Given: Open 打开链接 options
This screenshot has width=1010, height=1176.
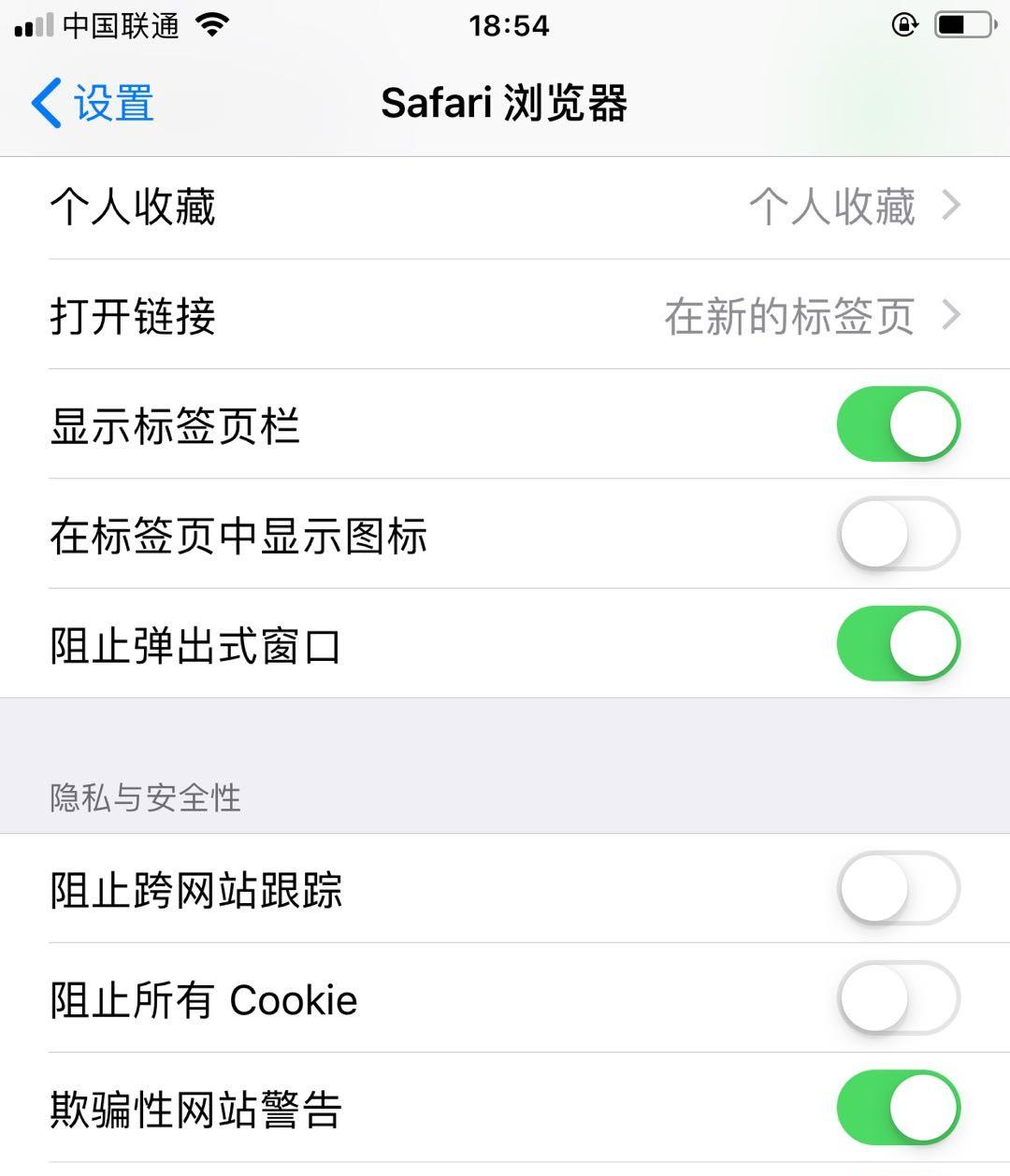Looking at the screenshot, I should [505, 318].
